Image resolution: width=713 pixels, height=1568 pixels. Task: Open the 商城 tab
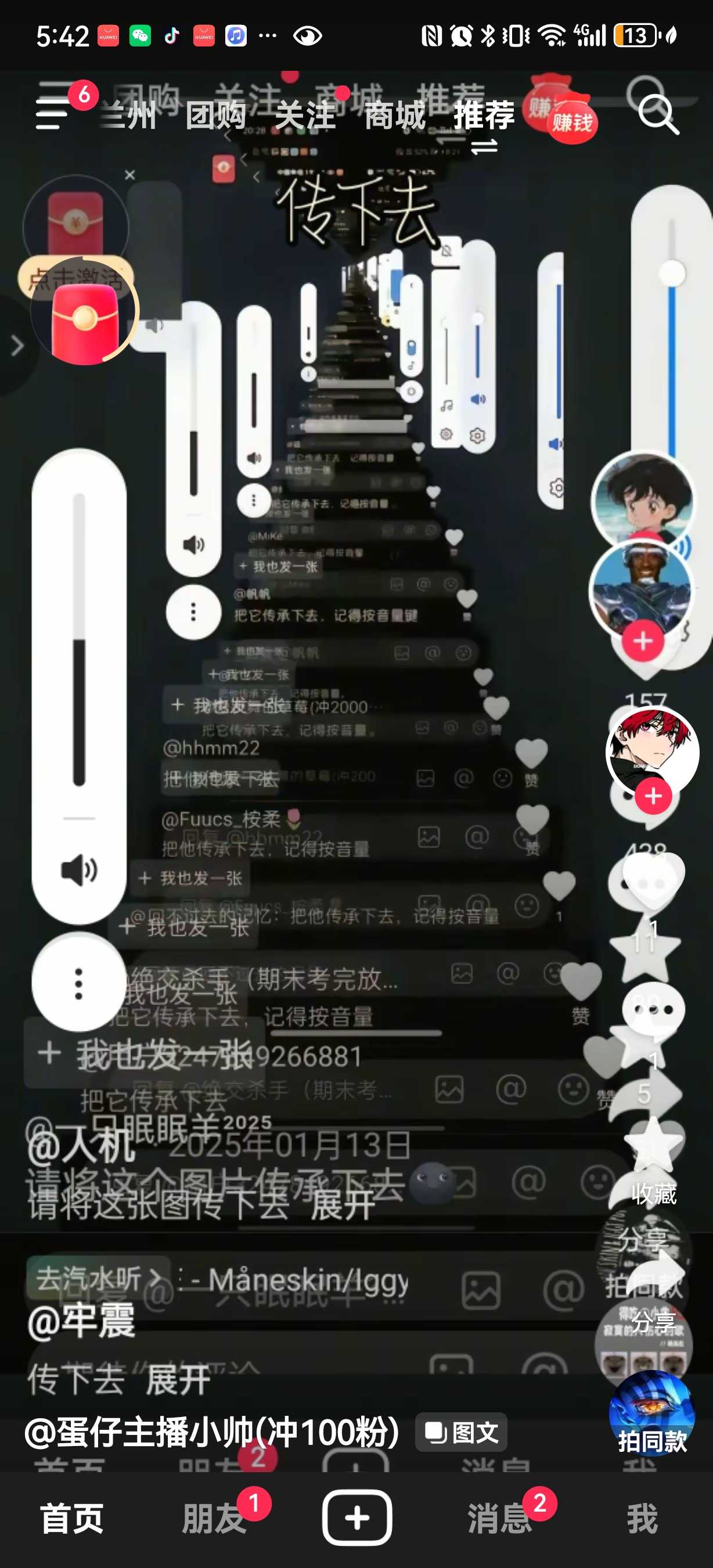pyautogui.click(x=395, y=116)
